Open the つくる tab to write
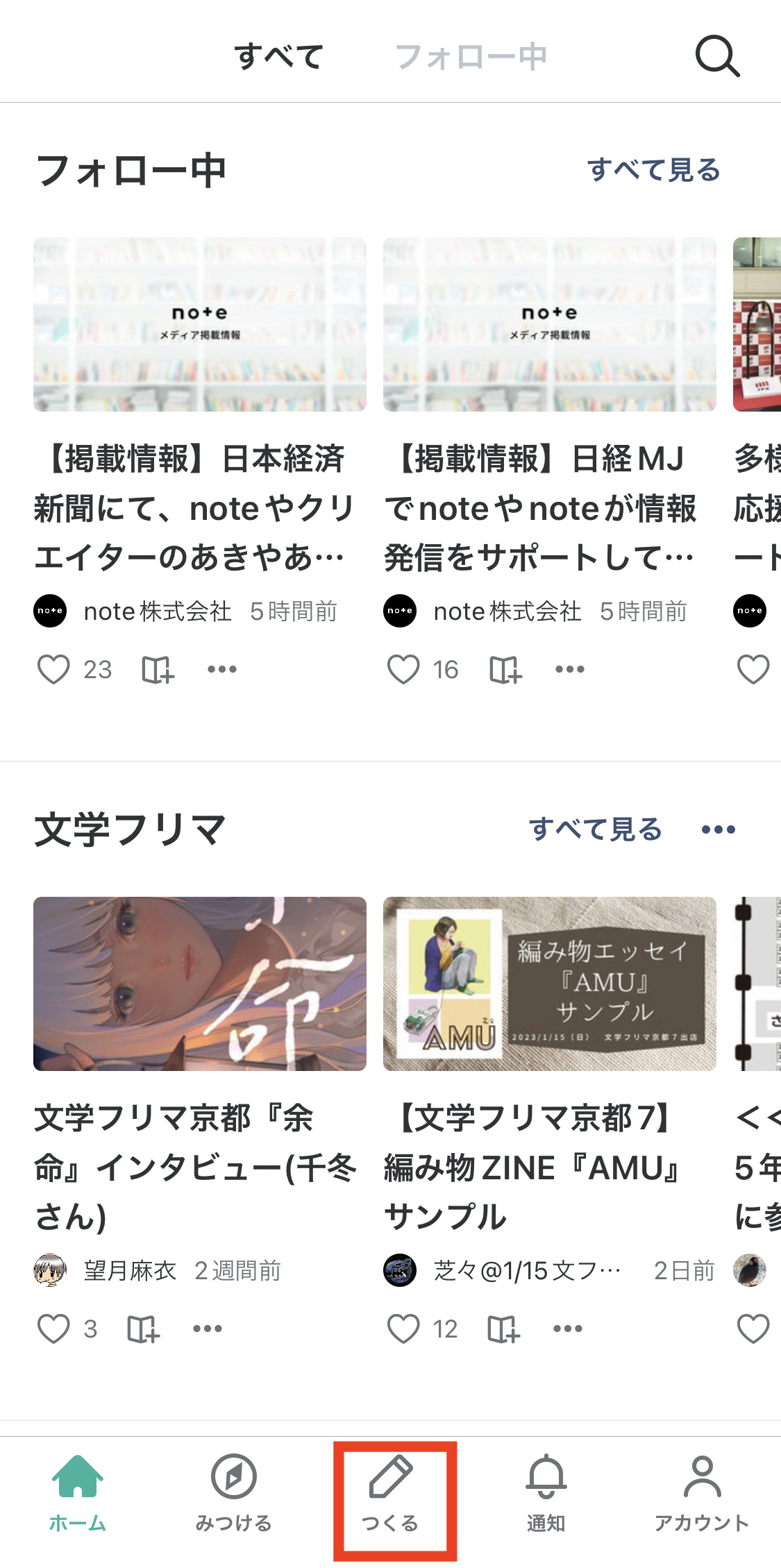 pyautogui.click(x=390, y=1492)
